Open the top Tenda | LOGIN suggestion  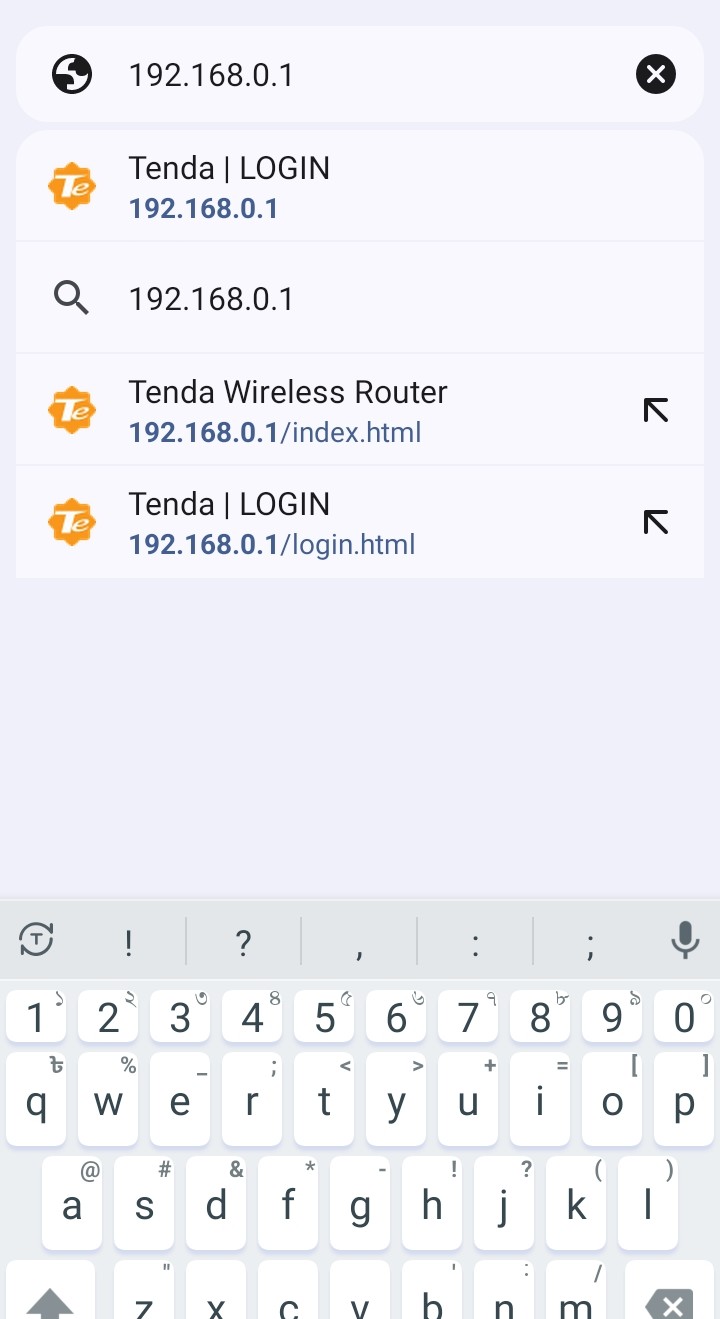click(x=330, y=187)
